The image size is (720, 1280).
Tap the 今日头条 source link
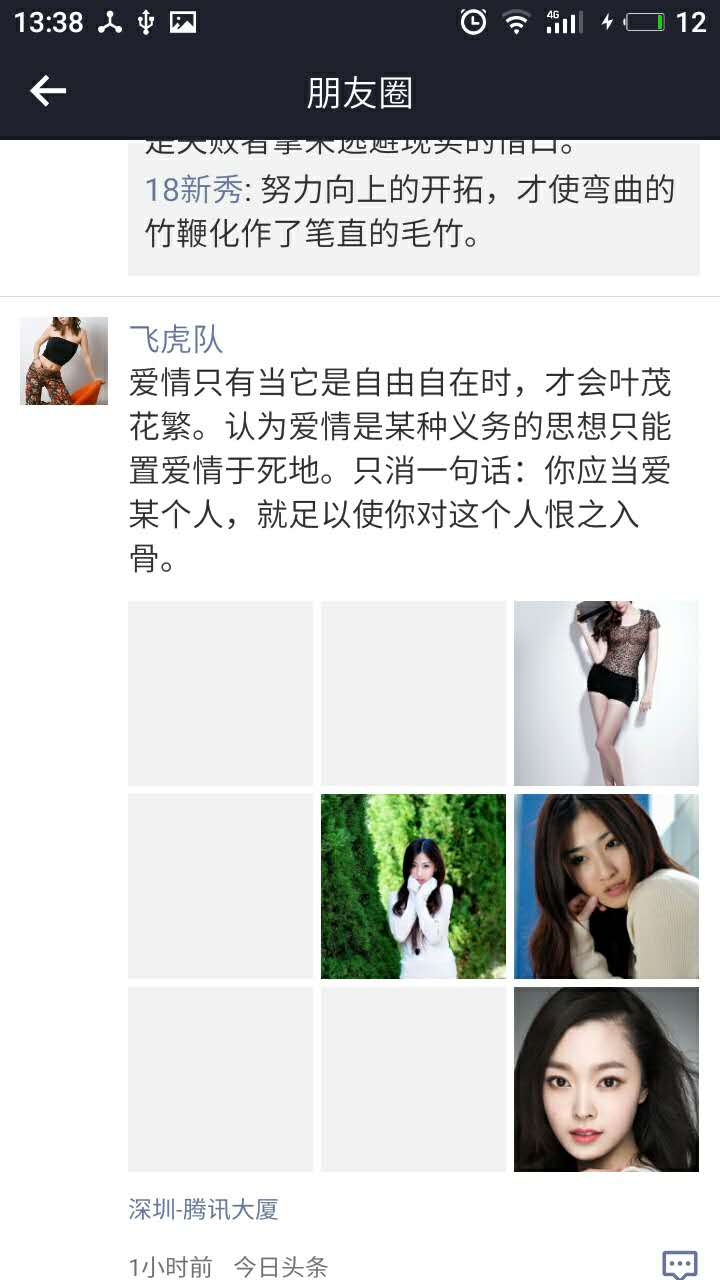[x=281, y=1267]
